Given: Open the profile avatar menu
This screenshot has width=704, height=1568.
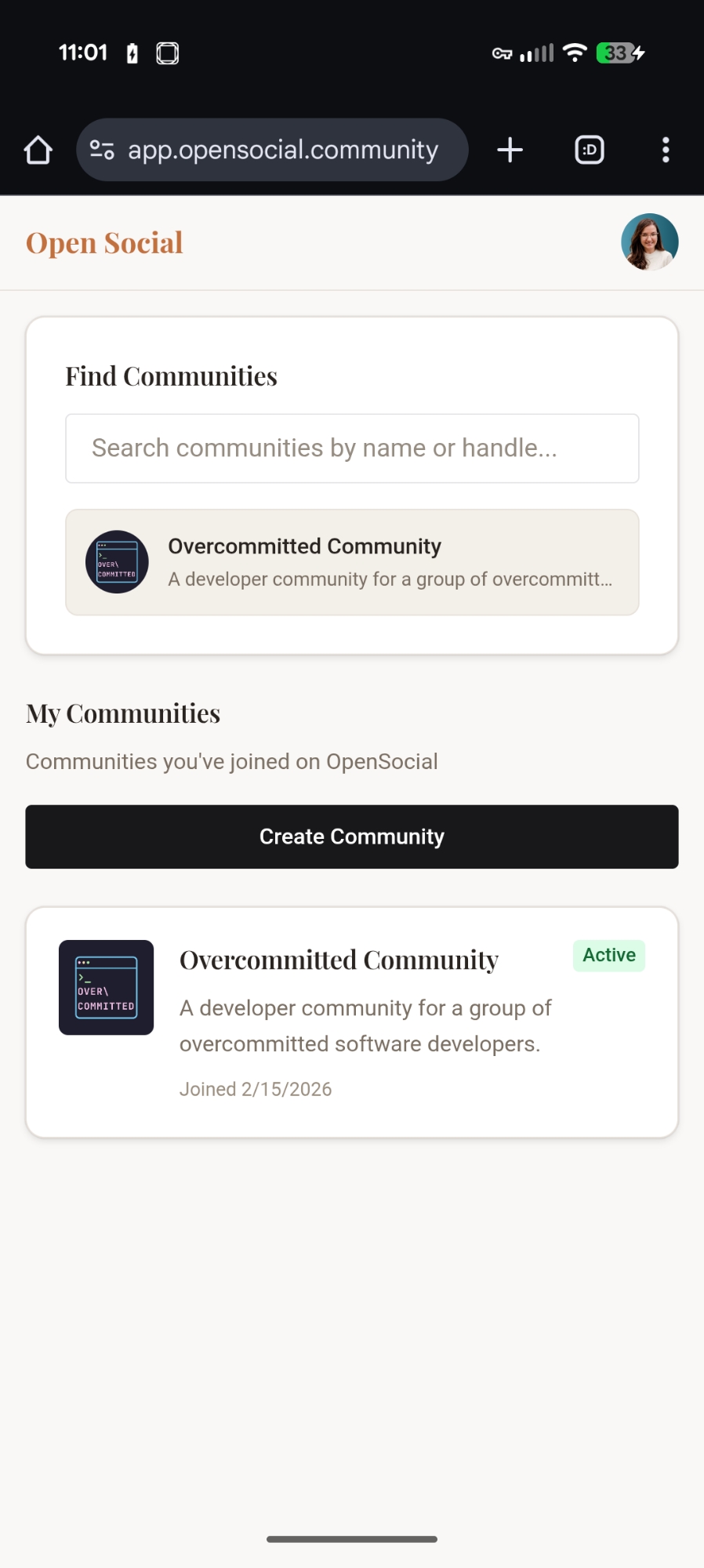Looking at the screenshot, I should coord(649,242).
